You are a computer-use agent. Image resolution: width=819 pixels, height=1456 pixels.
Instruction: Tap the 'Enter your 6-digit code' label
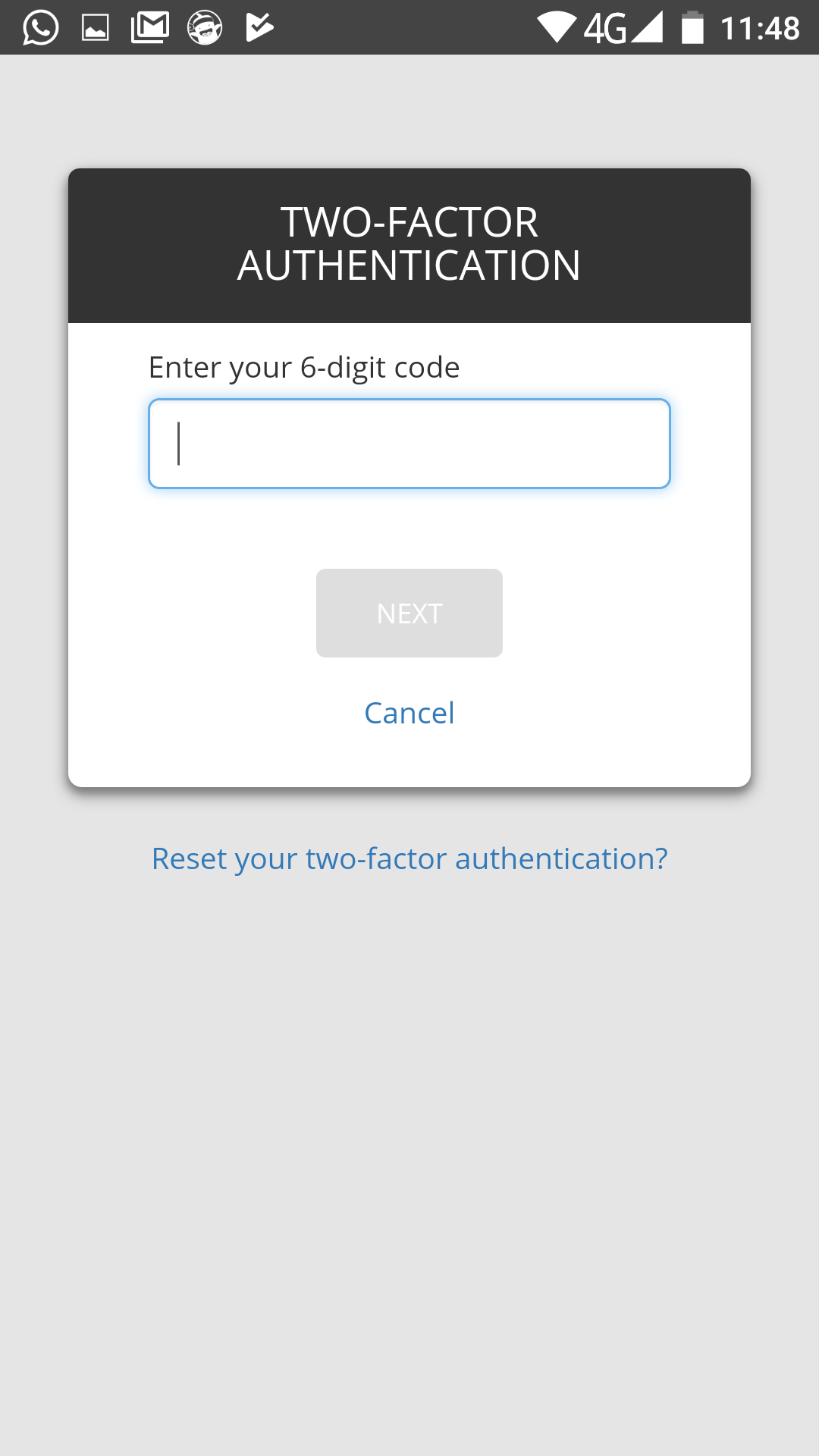(303, 366)
